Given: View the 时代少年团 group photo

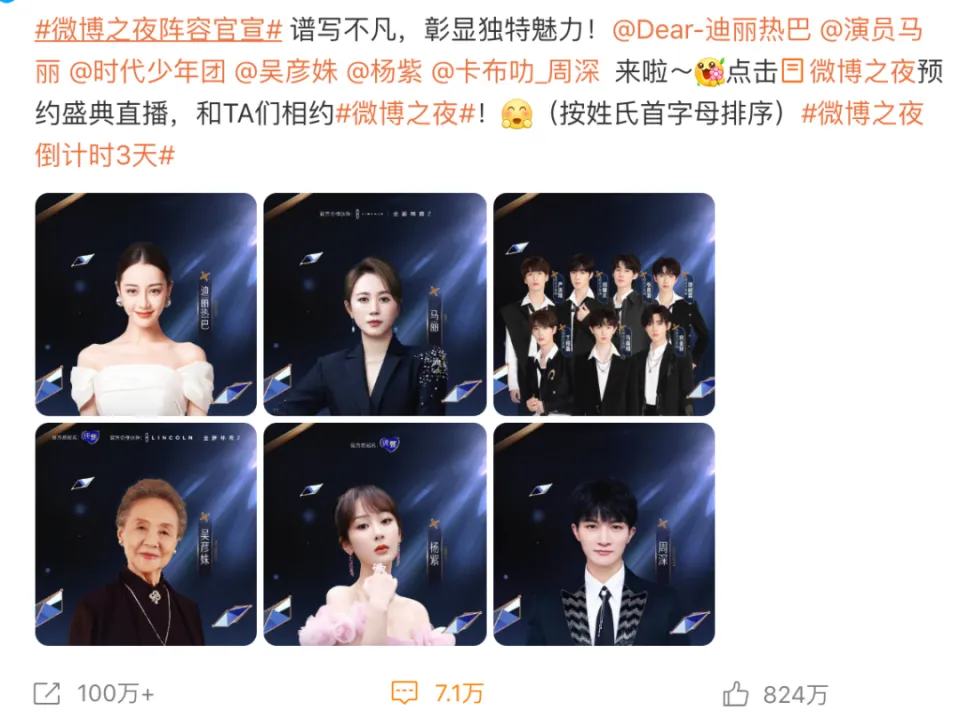Looking at the screenshot, I should tap(604, 304).
